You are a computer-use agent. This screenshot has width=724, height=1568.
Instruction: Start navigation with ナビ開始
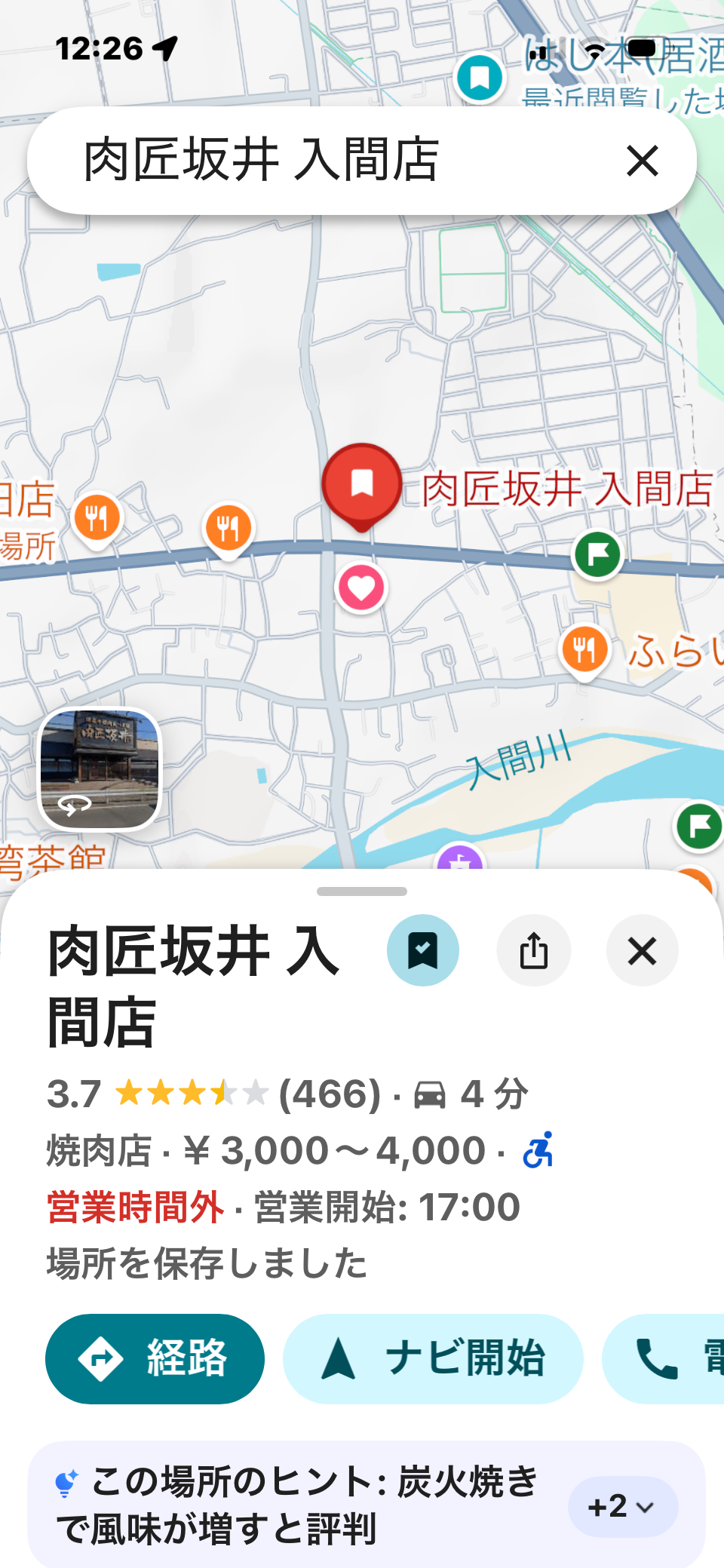pos(433,1358)
